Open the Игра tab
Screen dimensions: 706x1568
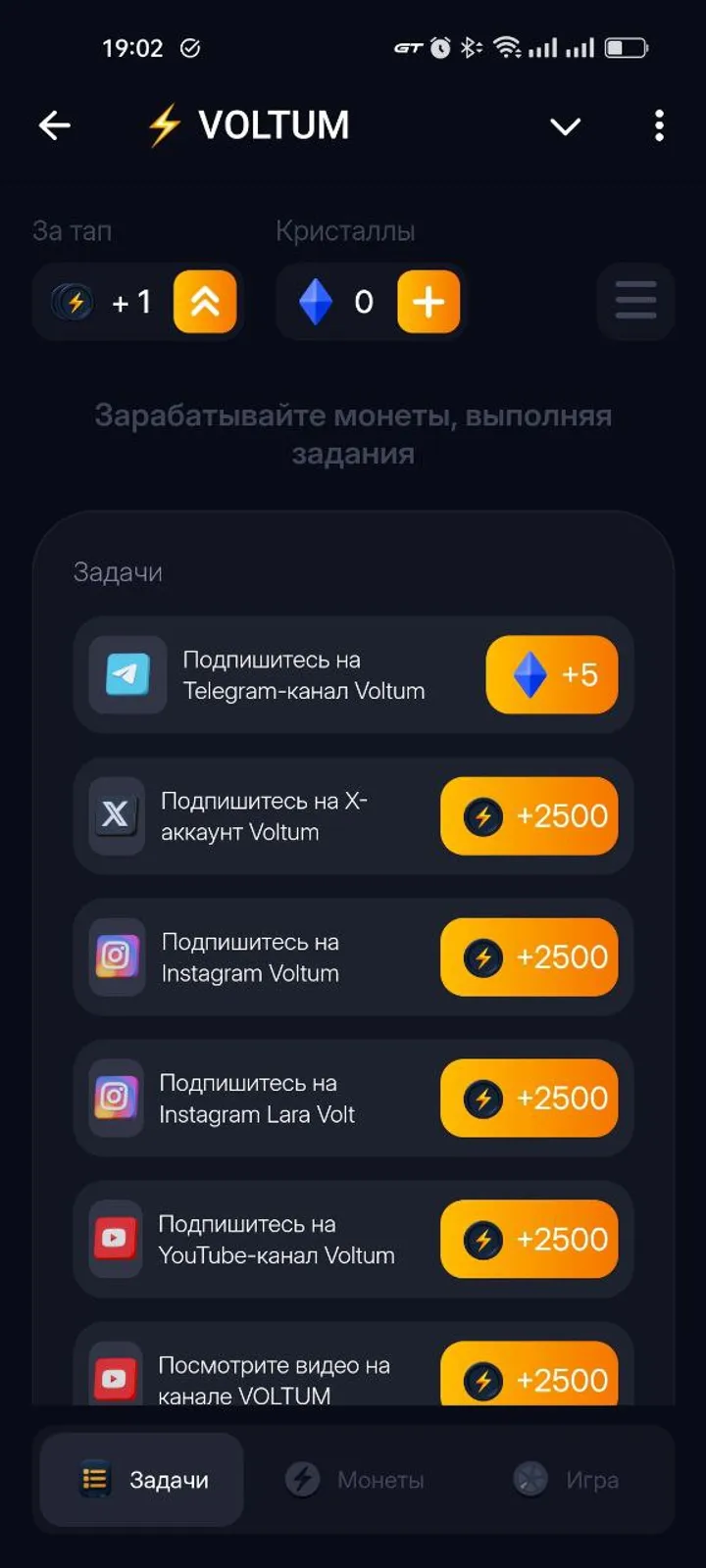567,1480
